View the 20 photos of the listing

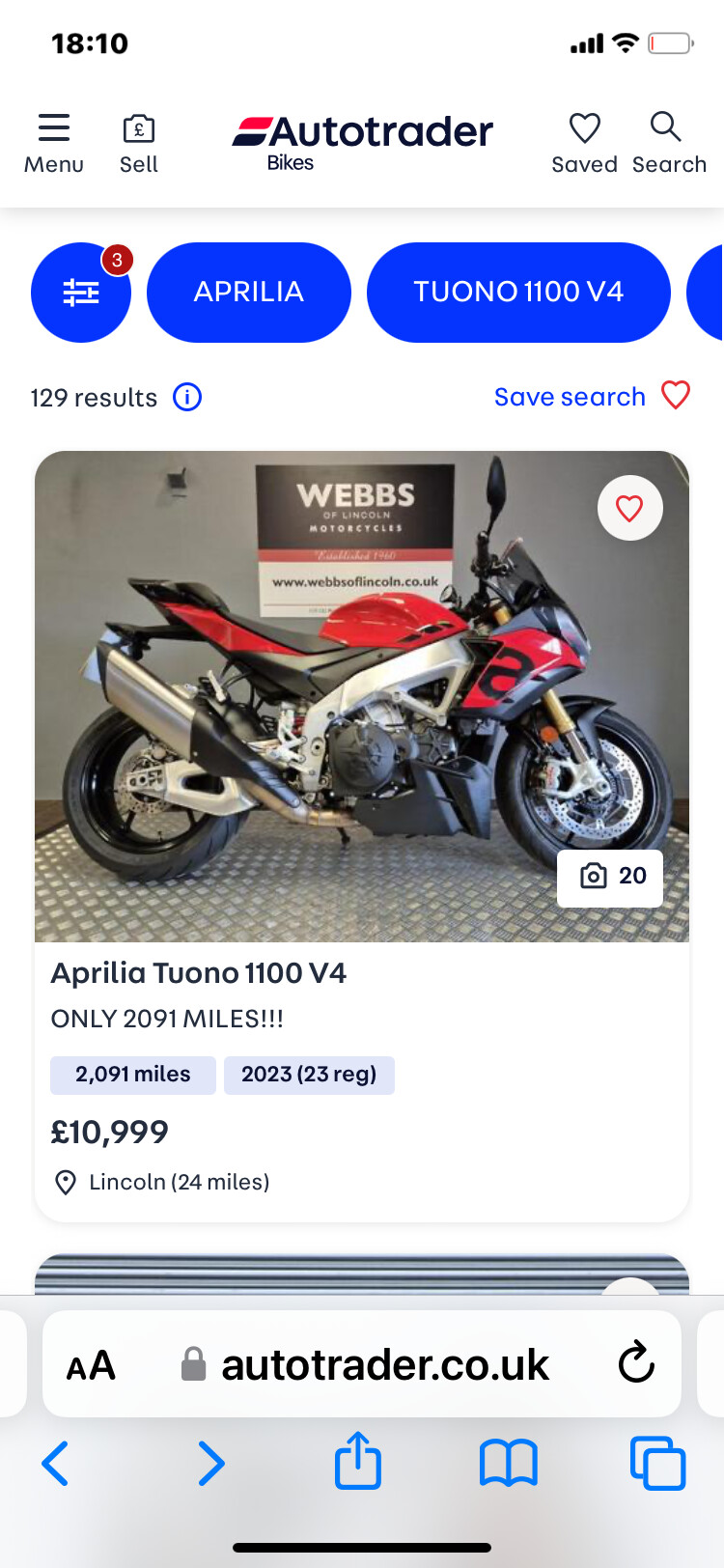coord(610,877)
